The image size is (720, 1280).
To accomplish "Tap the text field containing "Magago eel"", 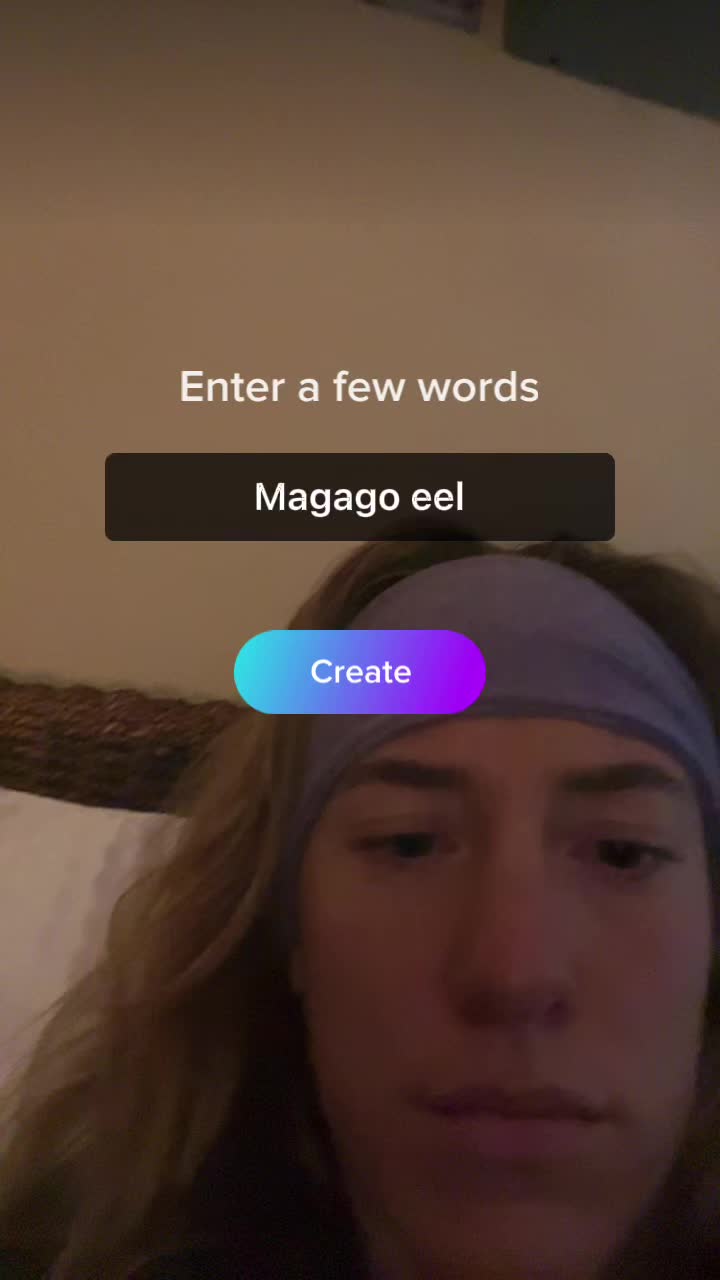I will [x=359, y=497].
